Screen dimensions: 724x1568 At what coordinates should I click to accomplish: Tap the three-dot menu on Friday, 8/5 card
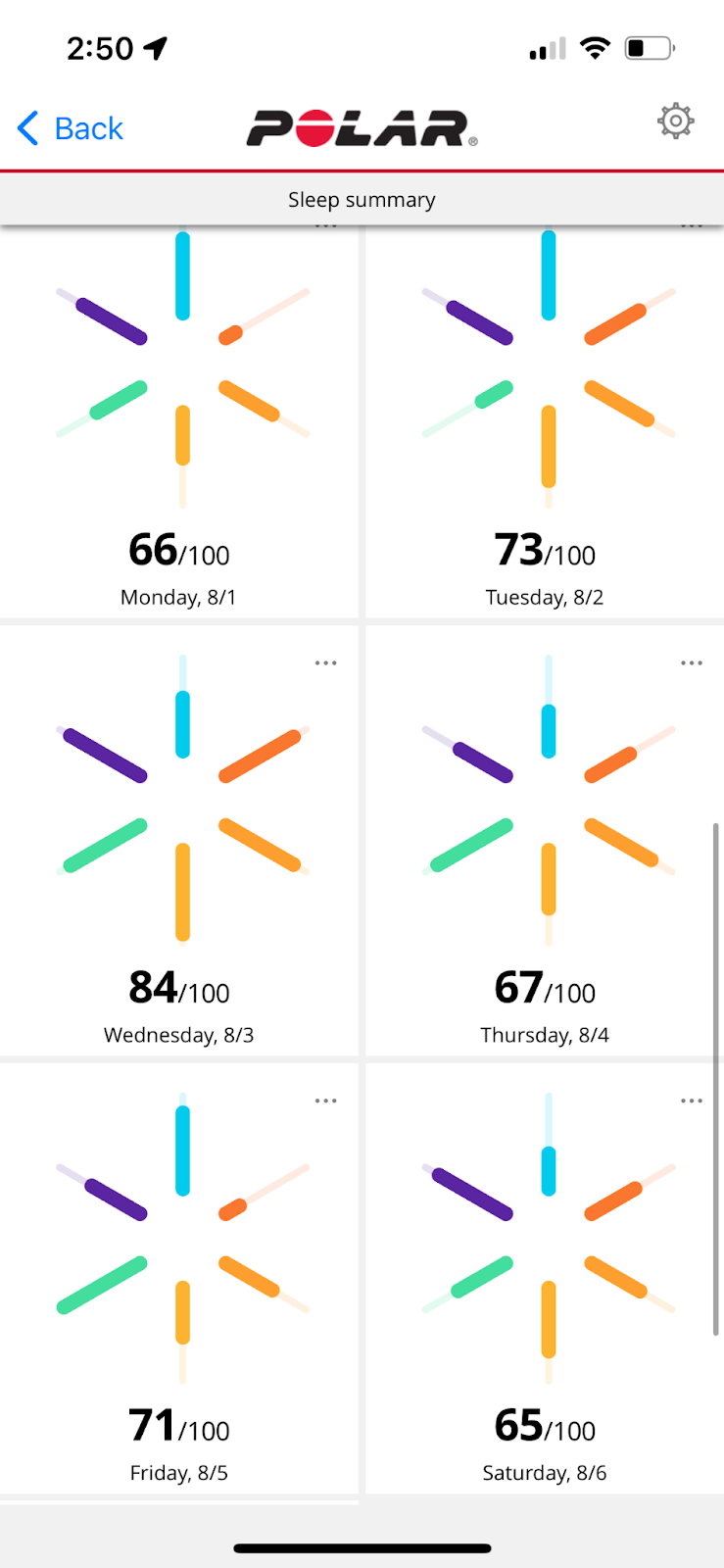(x=326, y=1102)
